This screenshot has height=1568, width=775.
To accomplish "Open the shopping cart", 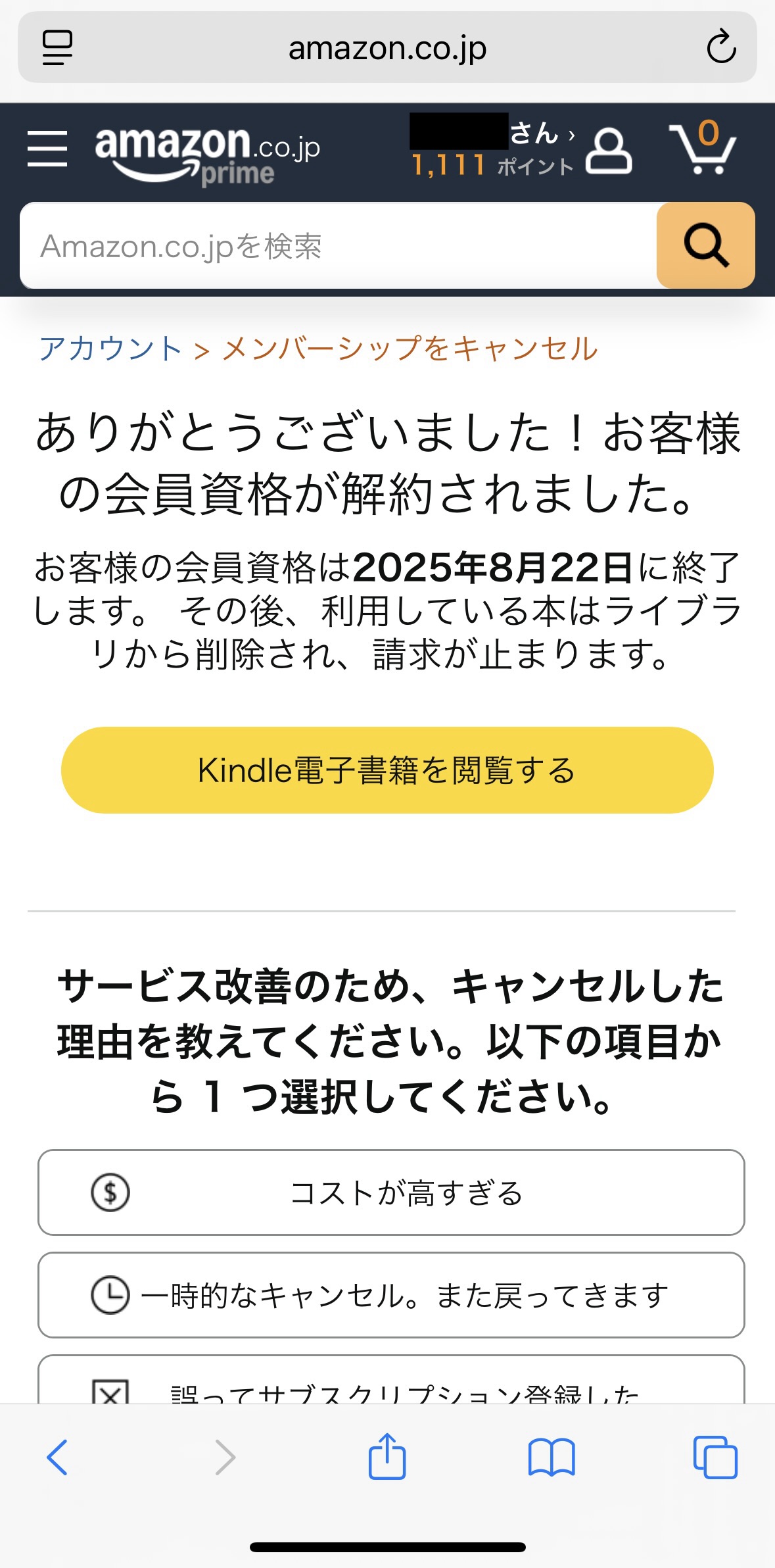I will click(x=702, y=148).
